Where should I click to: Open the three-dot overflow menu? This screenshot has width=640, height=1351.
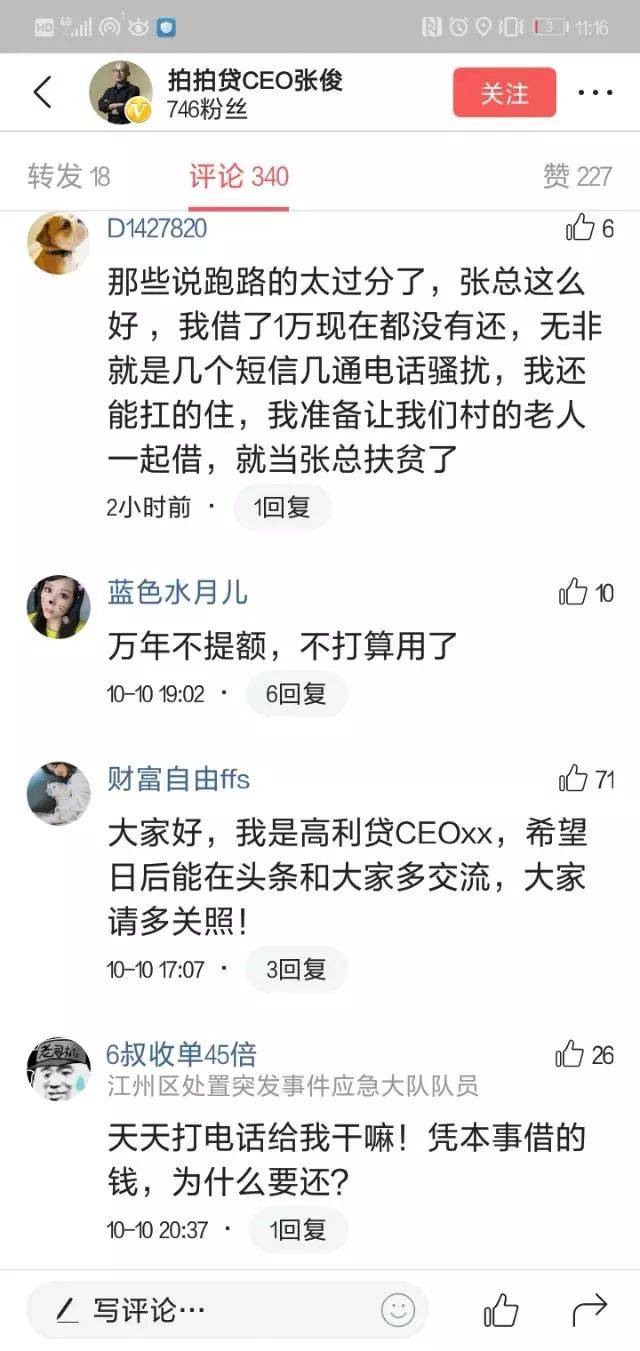pos(595,93)
